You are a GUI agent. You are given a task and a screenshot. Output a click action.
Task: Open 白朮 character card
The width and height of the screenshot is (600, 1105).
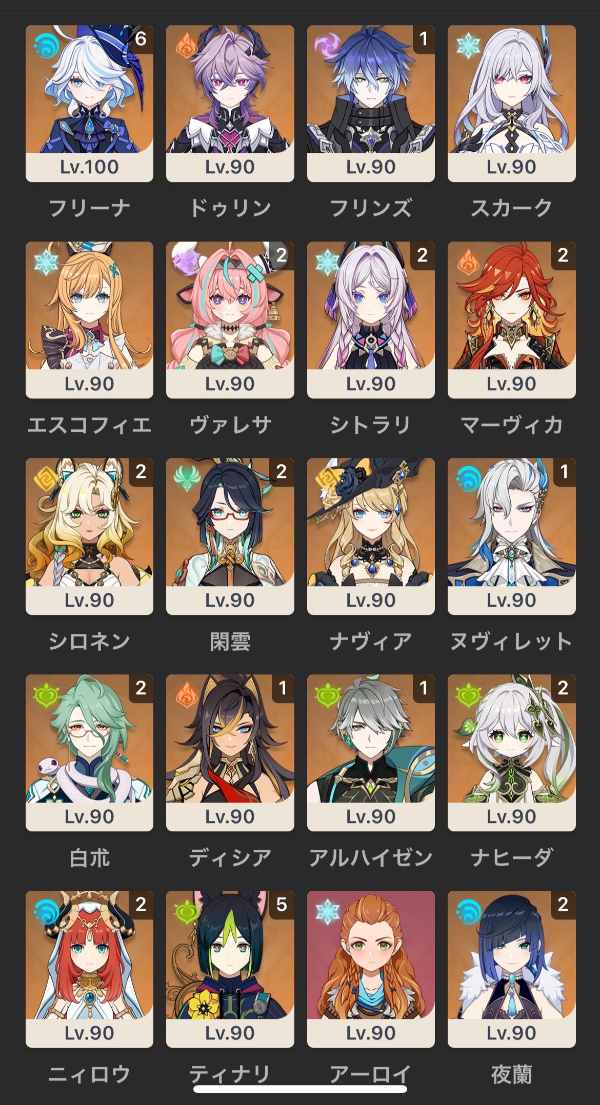[89, 753]
